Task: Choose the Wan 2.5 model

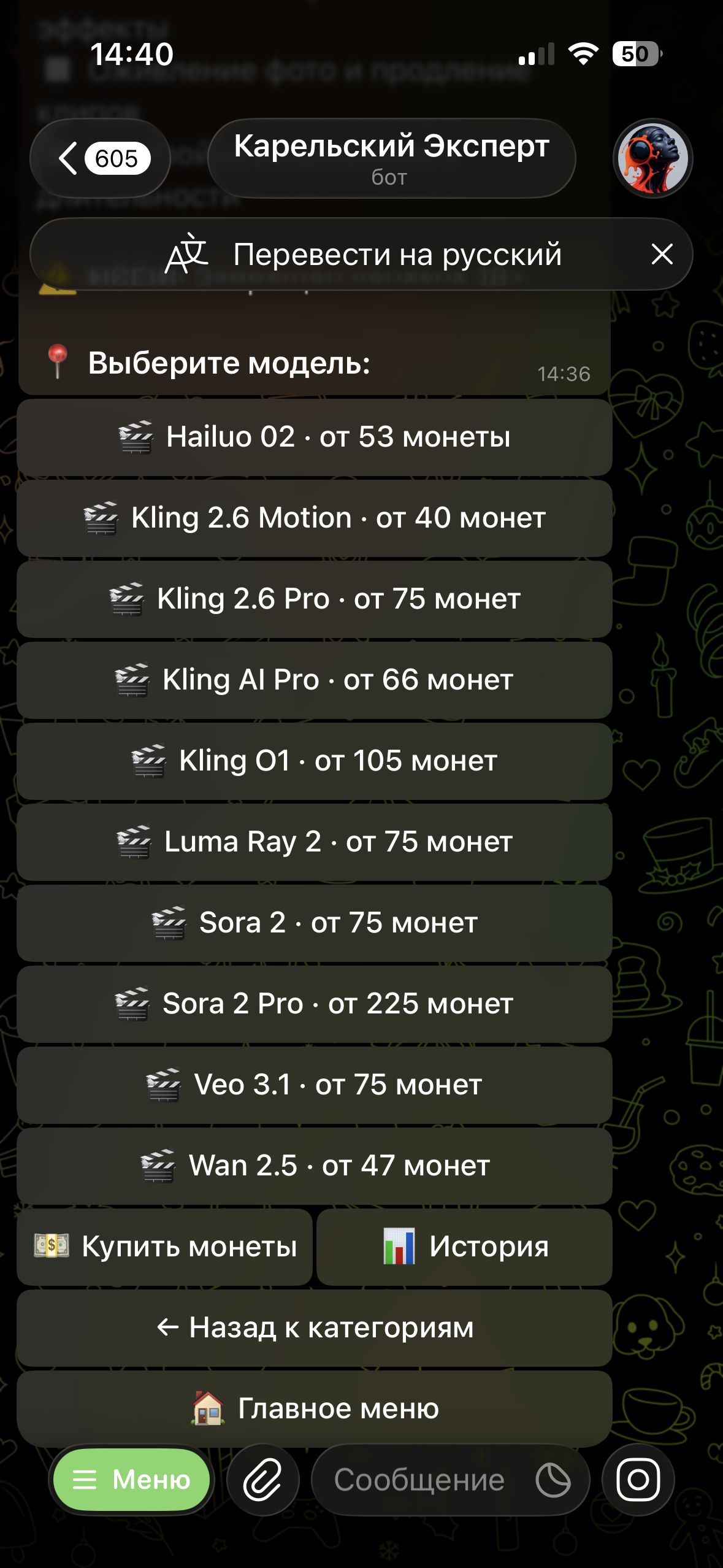Action: (315, 1166)
